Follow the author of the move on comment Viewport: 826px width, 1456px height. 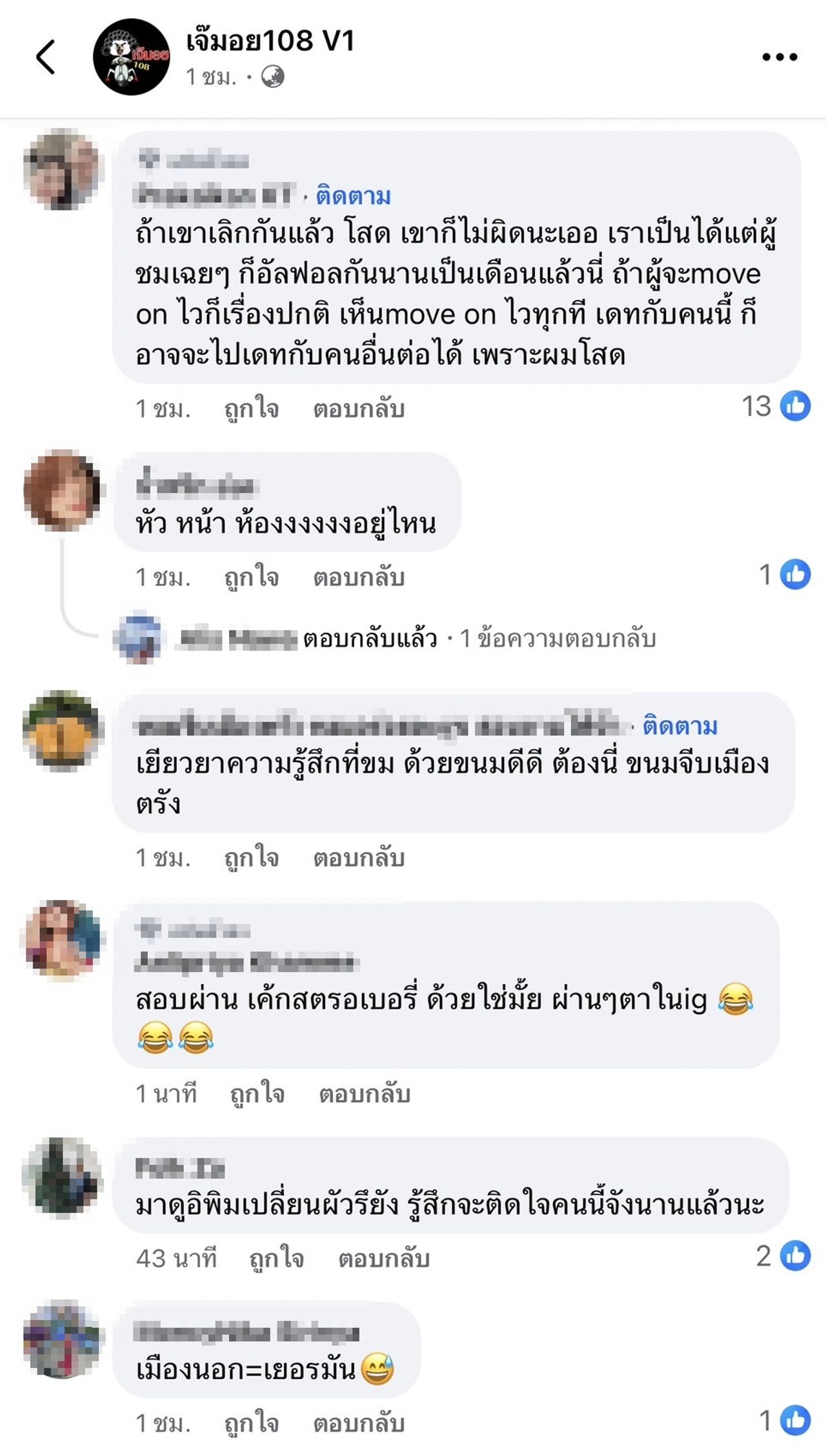pyautogui.click(x=353, y=196)
